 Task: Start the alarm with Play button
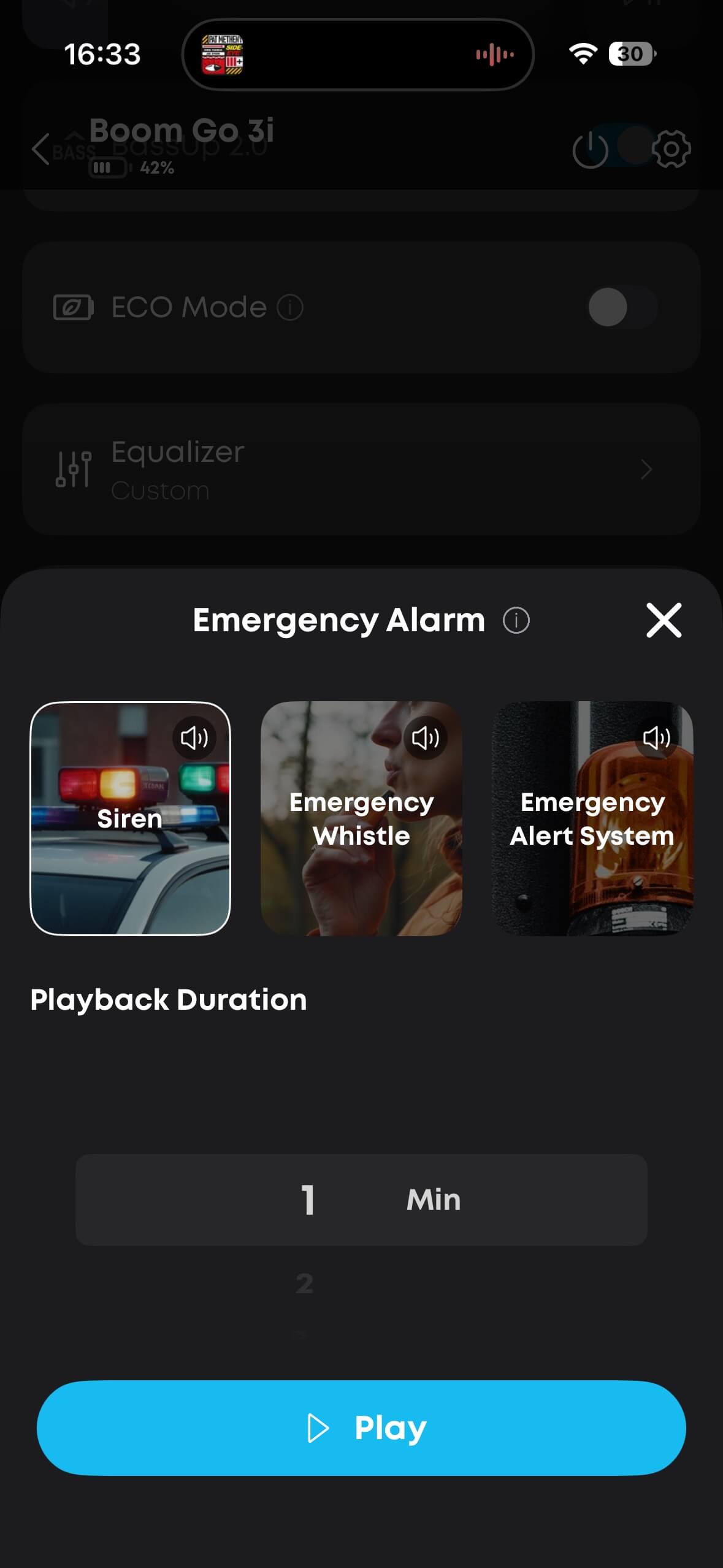coord(361,1428)
